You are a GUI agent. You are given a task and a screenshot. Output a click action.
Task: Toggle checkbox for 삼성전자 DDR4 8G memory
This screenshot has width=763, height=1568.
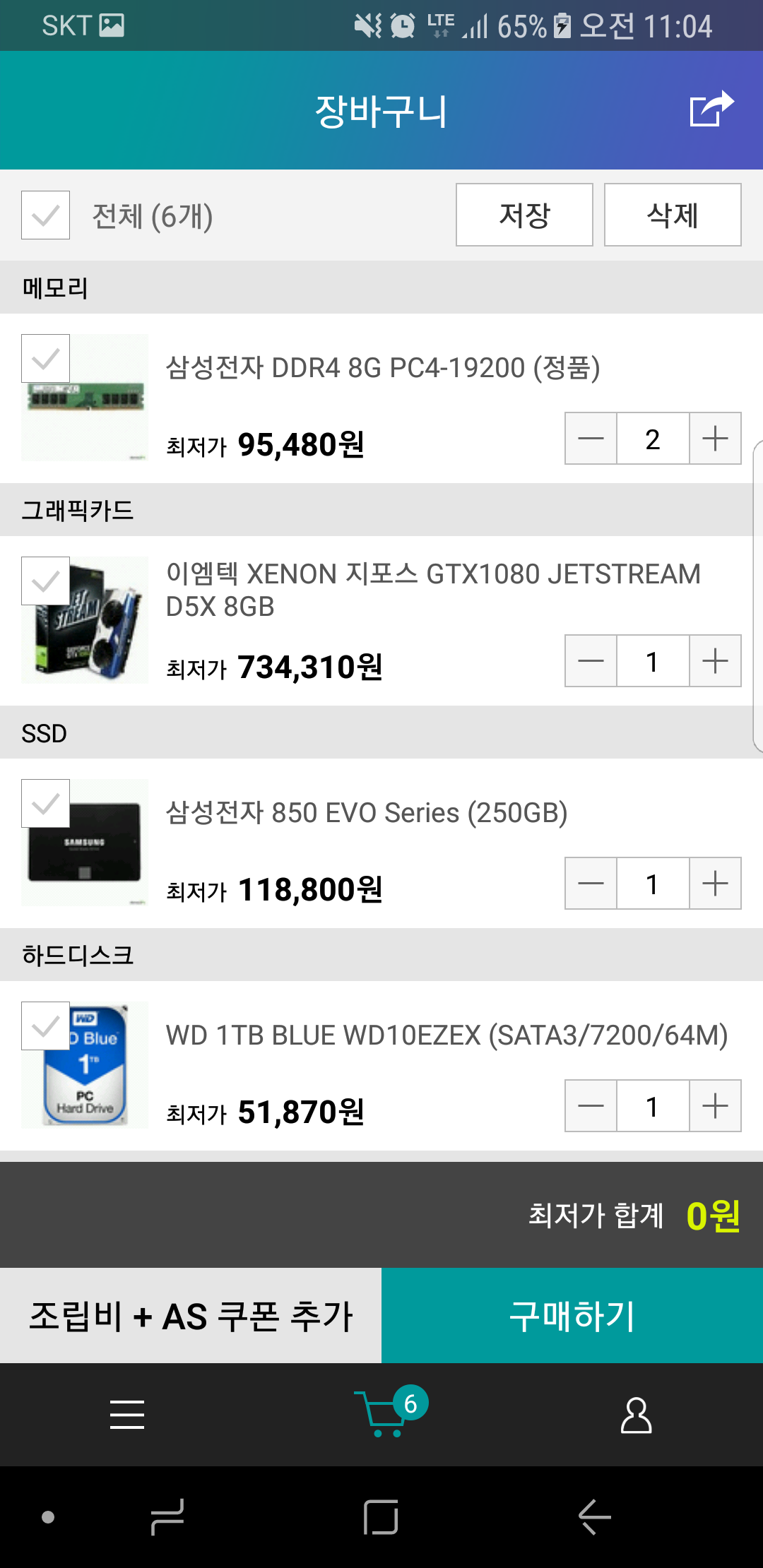[45, 359]
